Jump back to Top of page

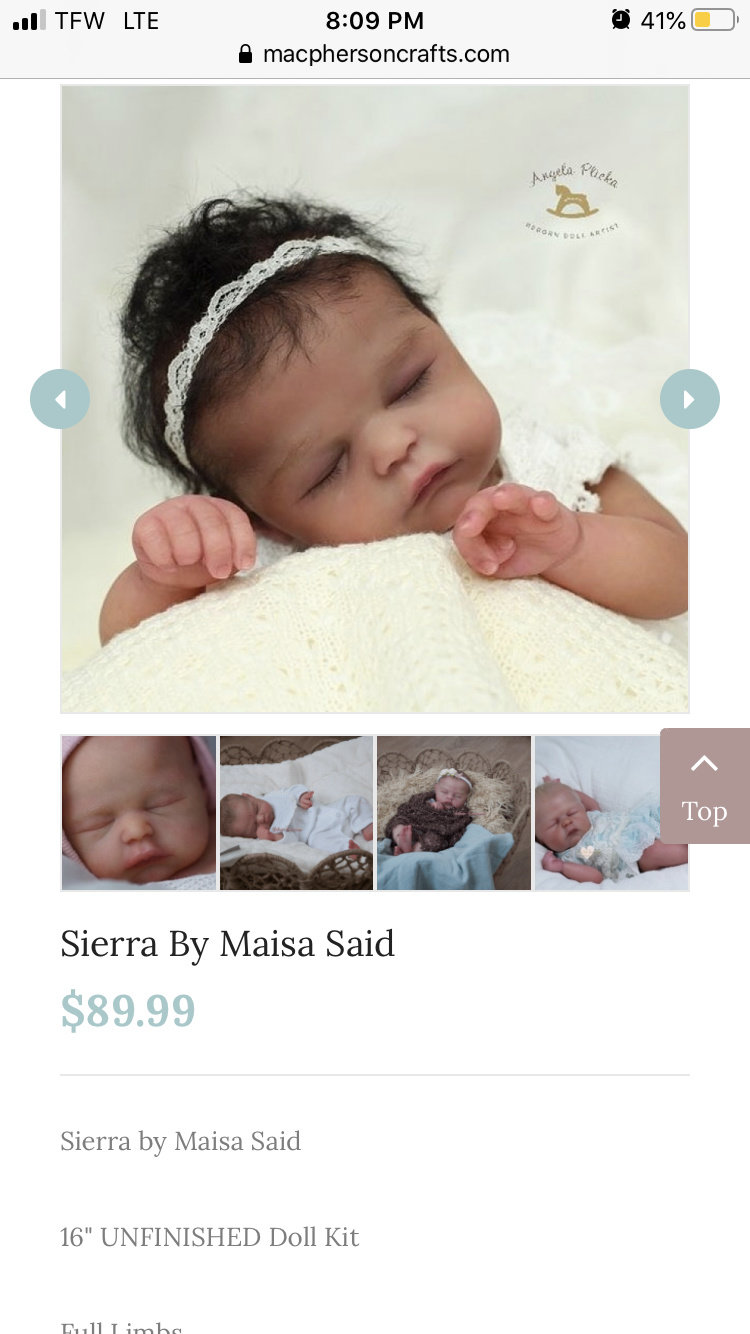[x=705, y=786]
